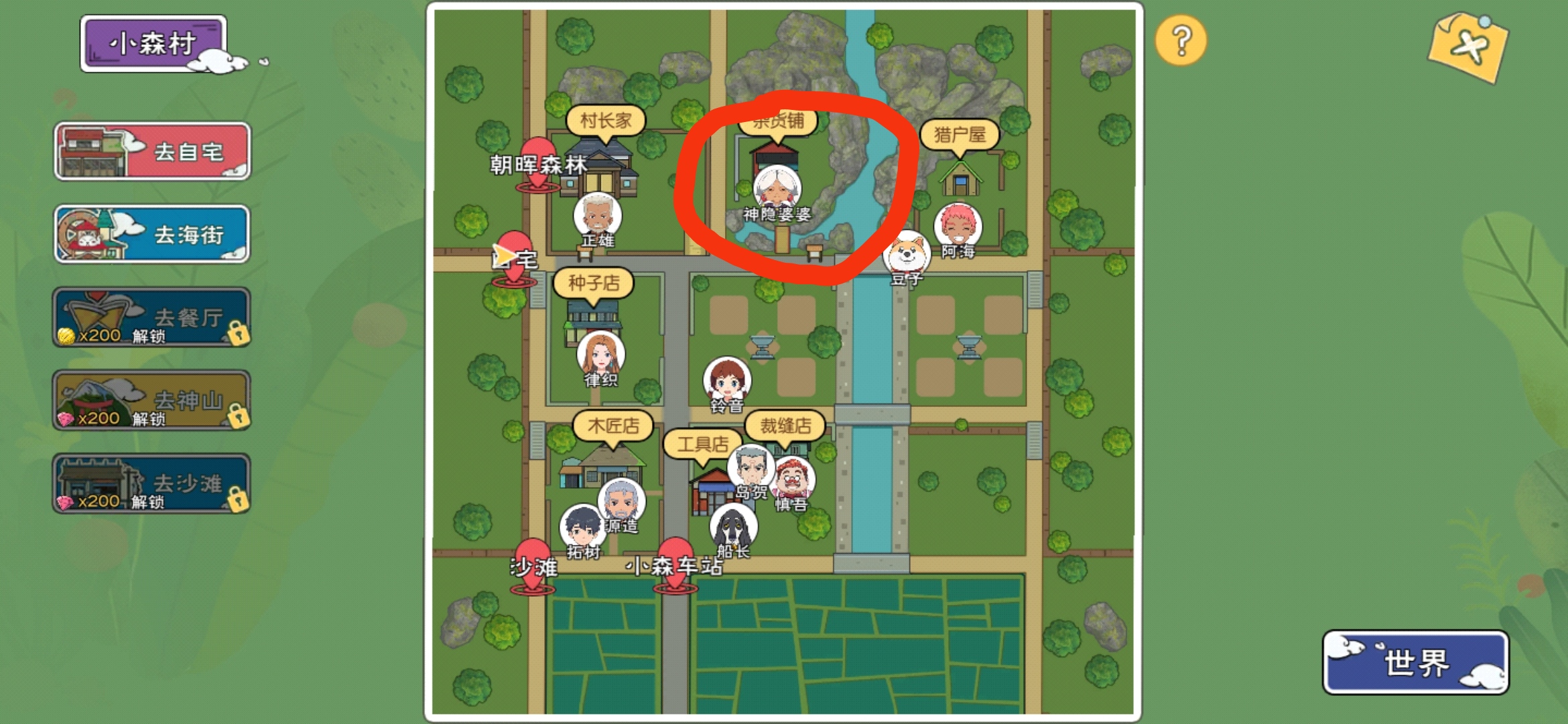Select the 猎户屋 location label

click(x=960, y=135)
